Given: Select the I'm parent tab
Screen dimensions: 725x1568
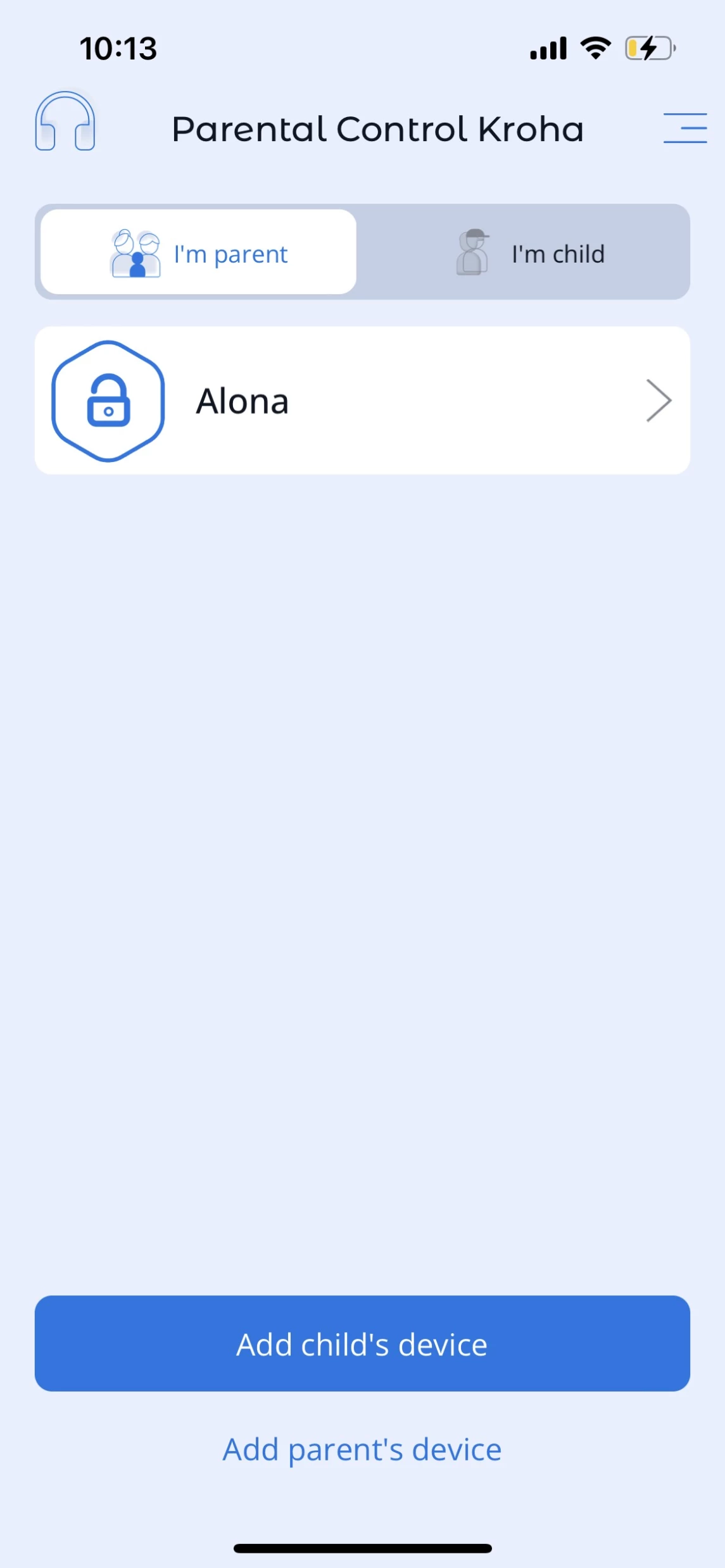Looking at the screenshot, I should click(x=199, y=252).
